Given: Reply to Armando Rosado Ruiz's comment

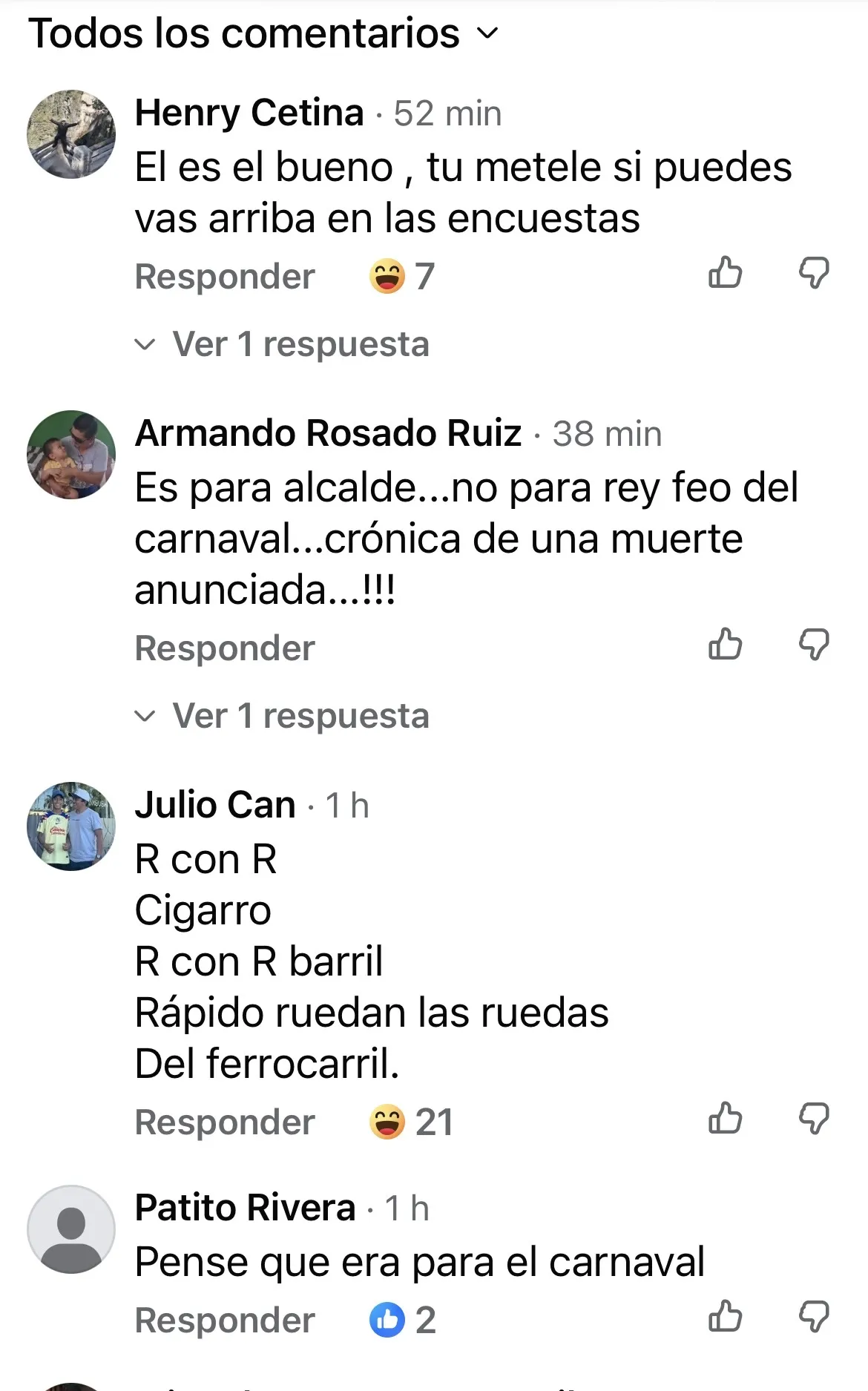Looking at the screenshot, I should [225, 648].
